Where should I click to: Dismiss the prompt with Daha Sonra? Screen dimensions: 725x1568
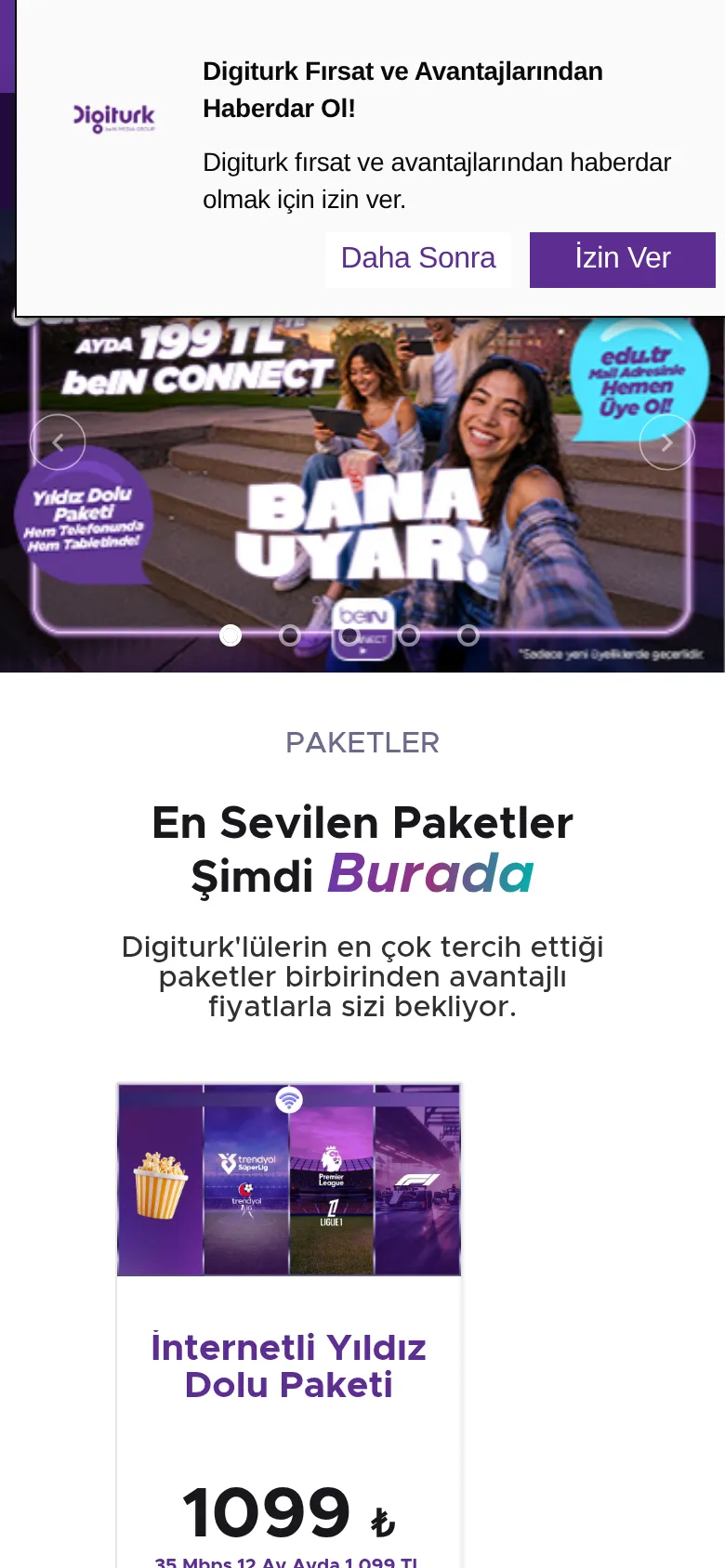coord(418,259)
